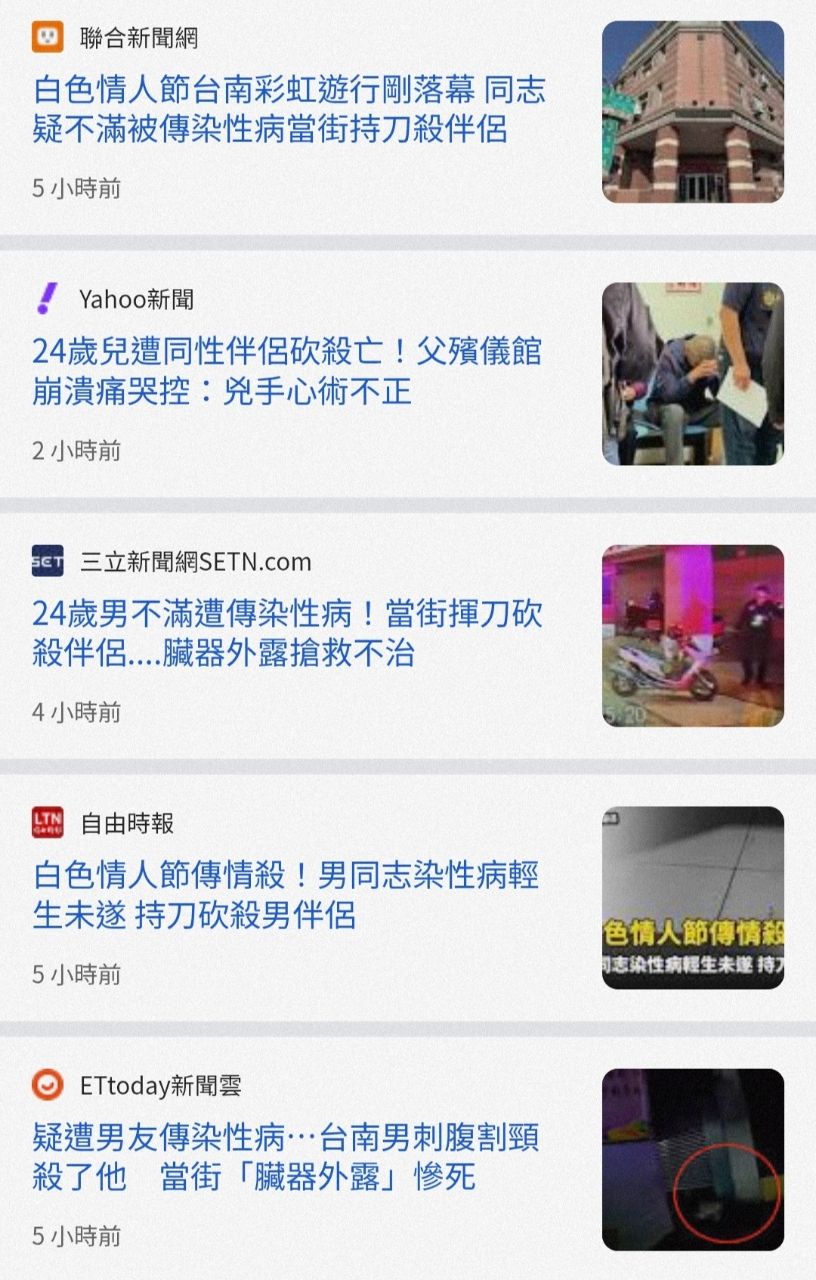
Task: Select the scooter image on the 三立新聞網 card
Action: pos(692,636)
